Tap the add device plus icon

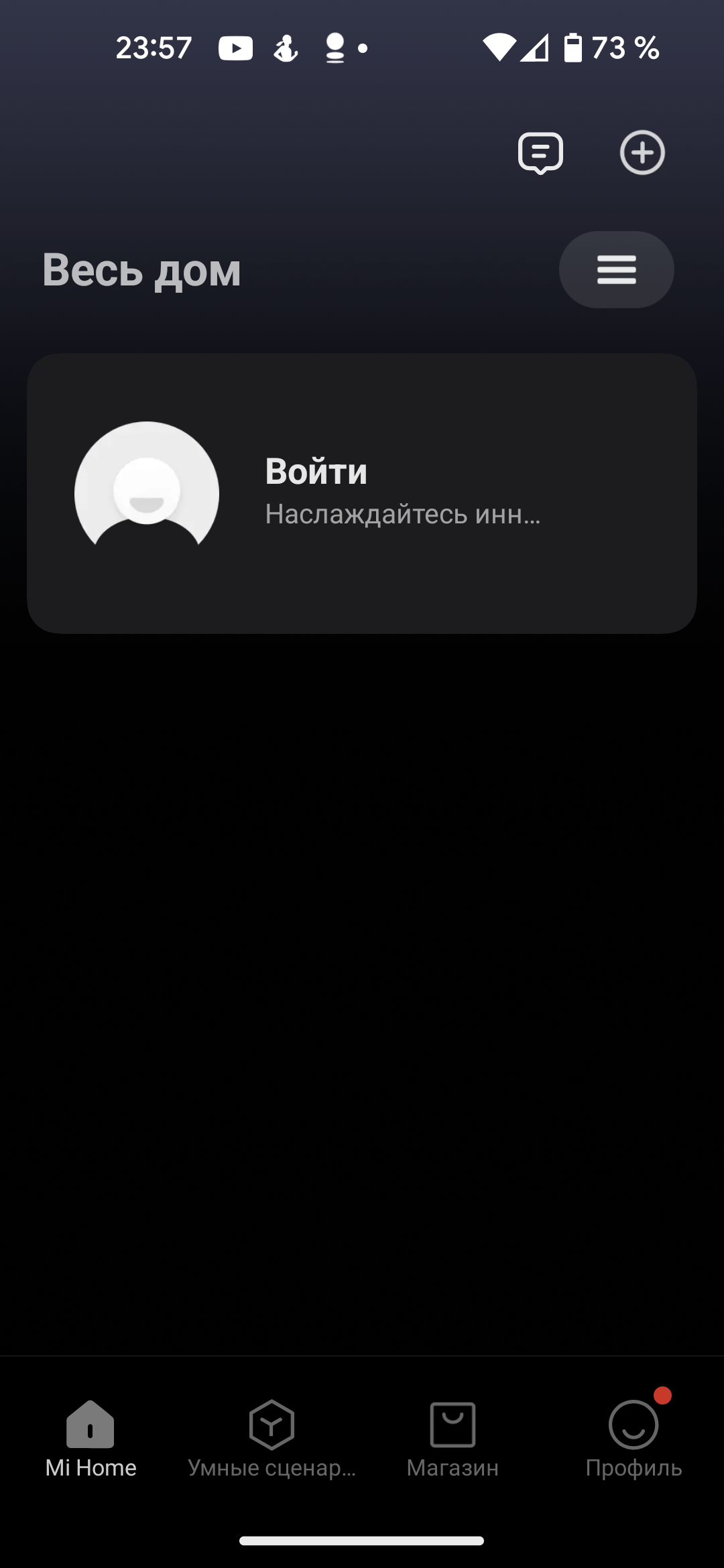click(x=642, y=153)
